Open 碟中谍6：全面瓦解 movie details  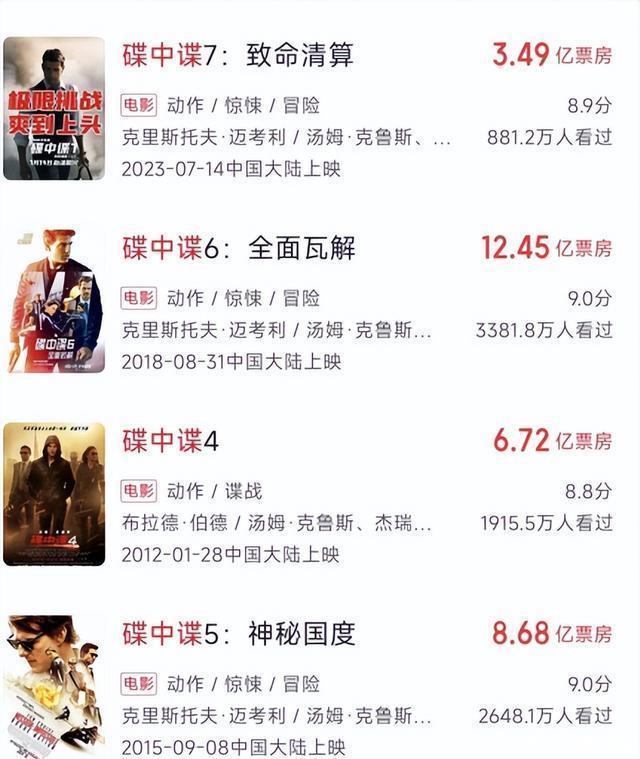coord(239,247)
